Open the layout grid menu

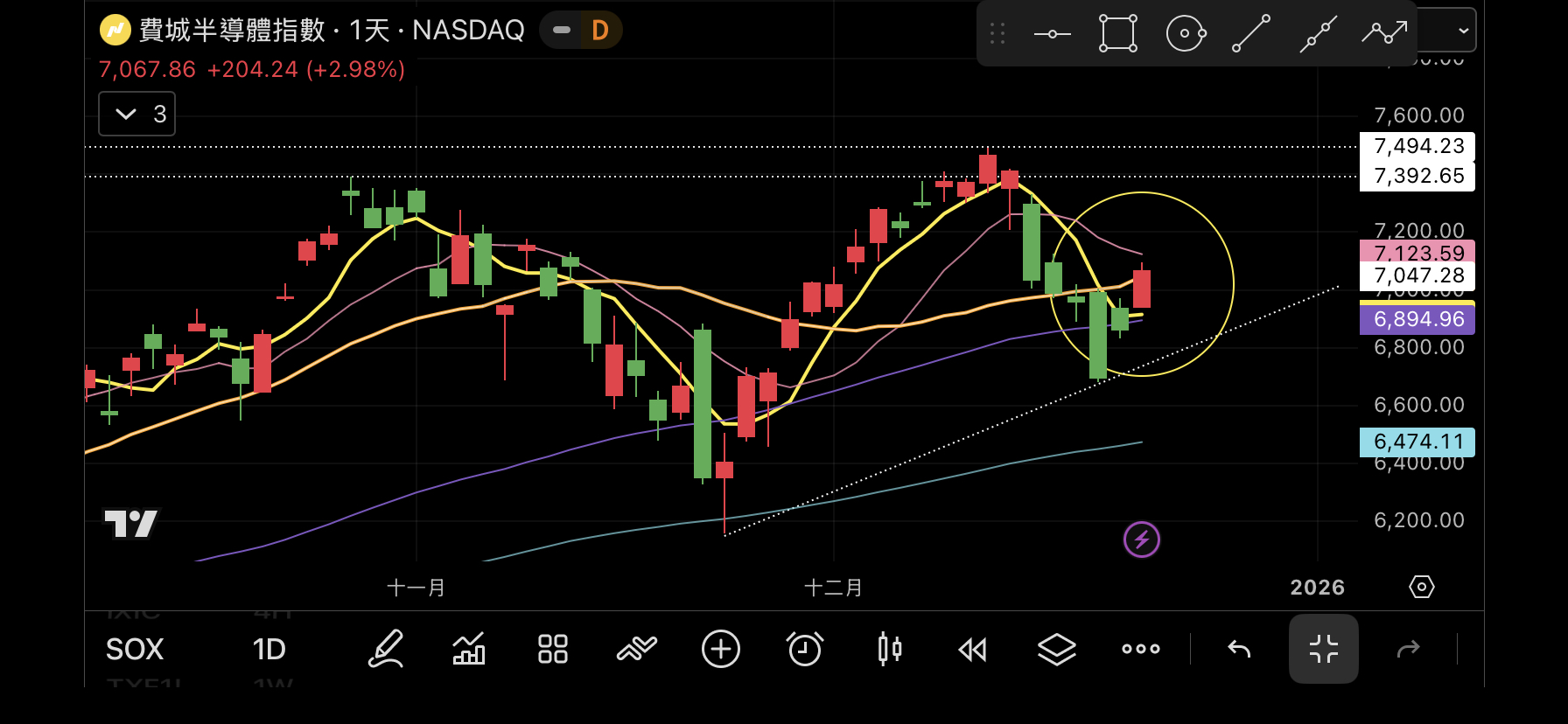552,649
